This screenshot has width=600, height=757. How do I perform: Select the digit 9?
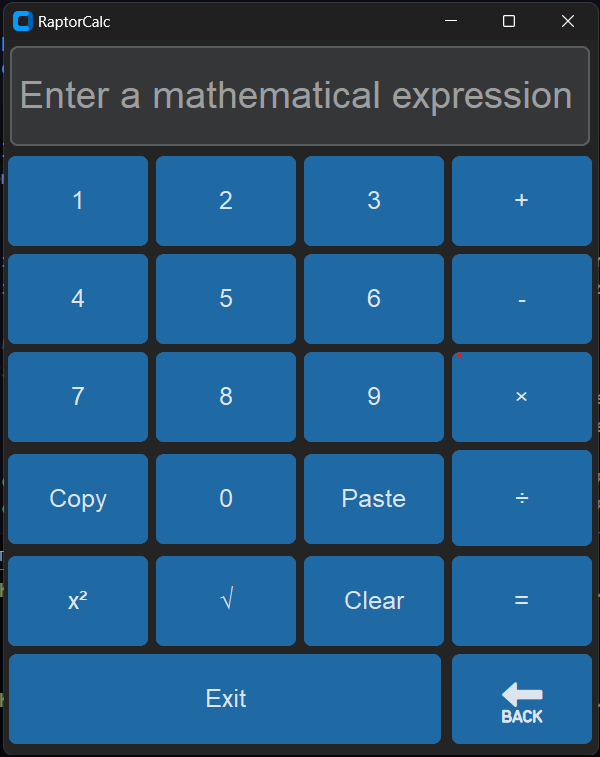point(374,397)
